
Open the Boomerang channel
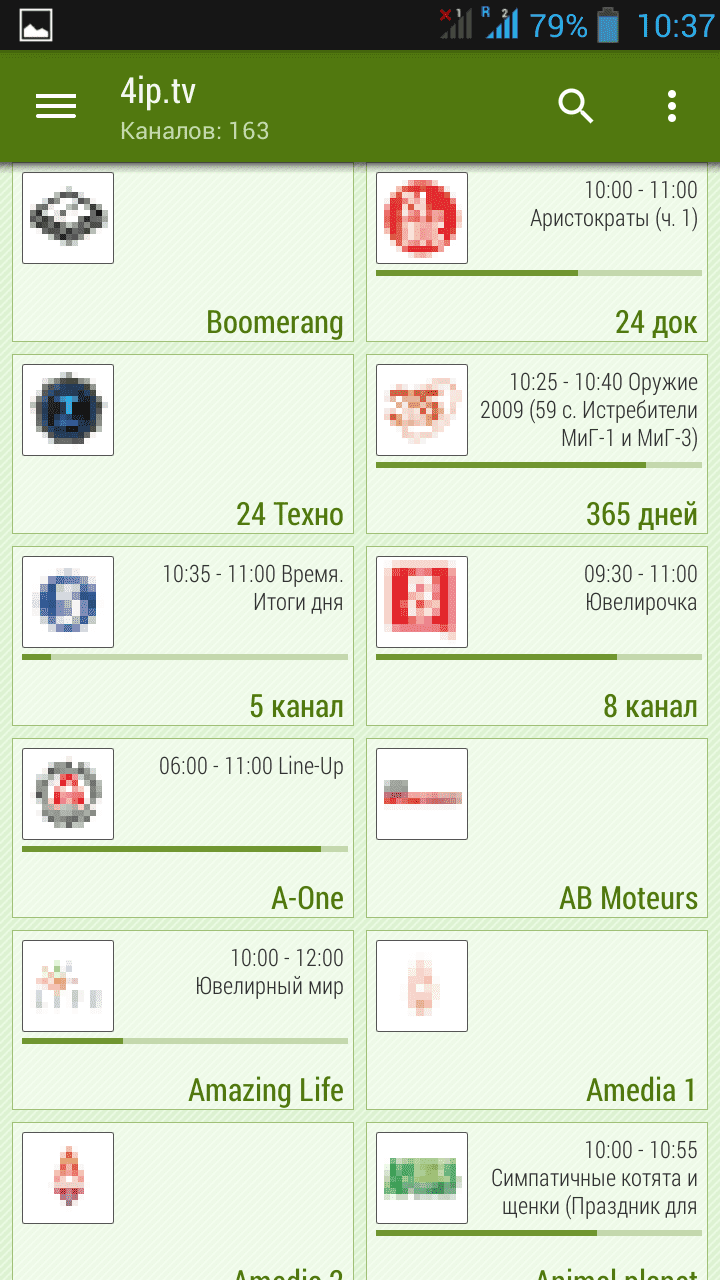(183, 254)
